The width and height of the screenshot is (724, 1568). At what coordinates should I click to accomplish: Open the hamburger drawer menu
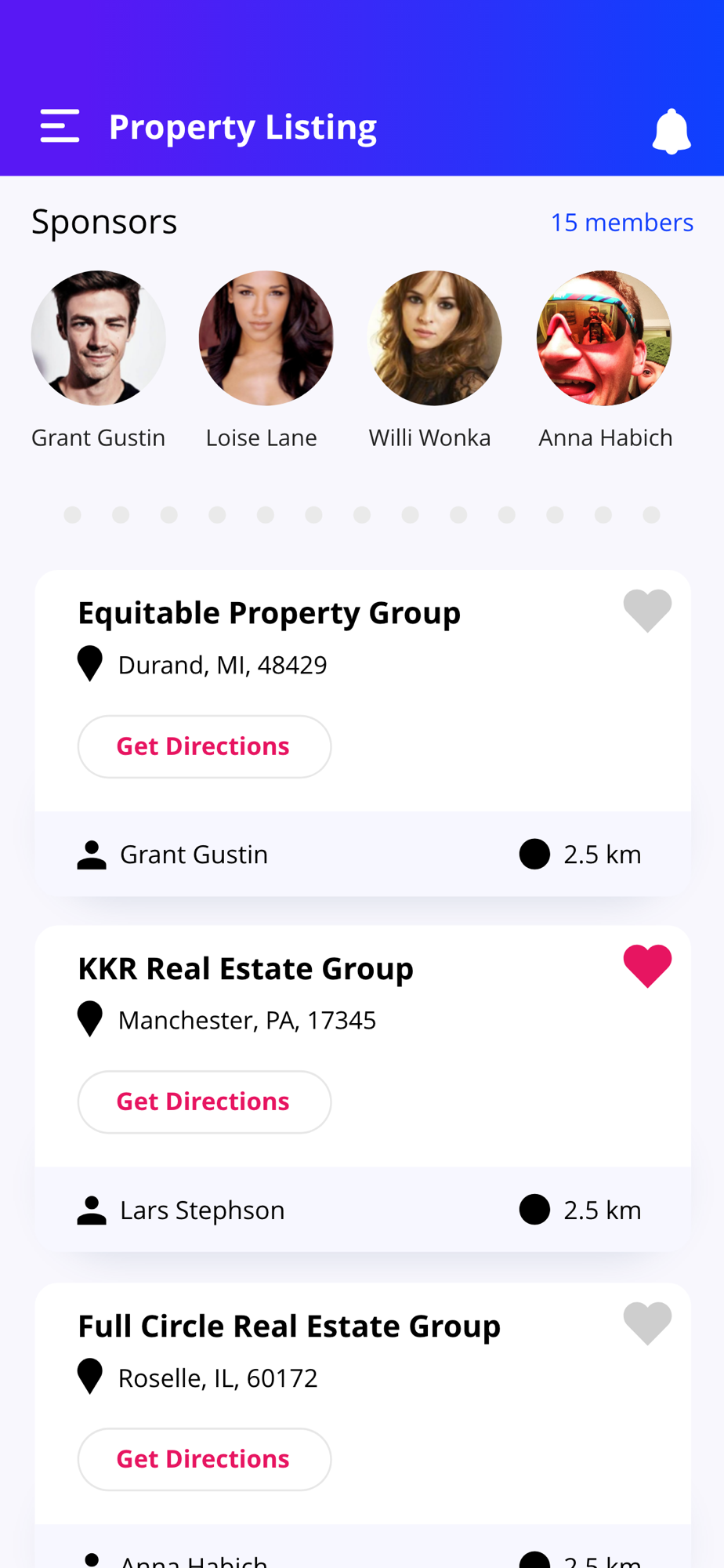coord(60,126)
